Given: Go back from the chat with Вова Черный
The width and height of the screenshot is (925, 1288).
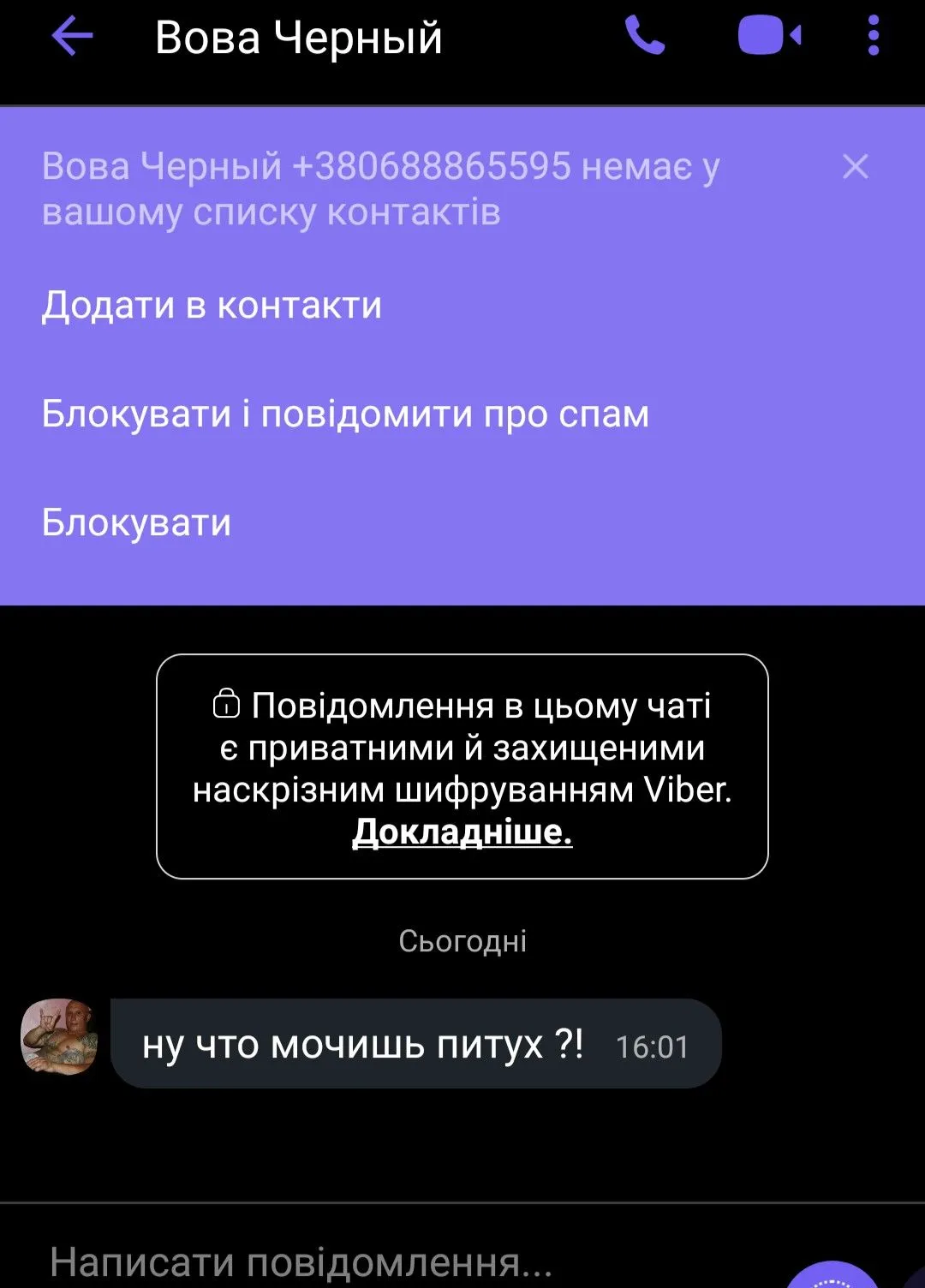Looking at the screenshot, I should tap(72, 37).
